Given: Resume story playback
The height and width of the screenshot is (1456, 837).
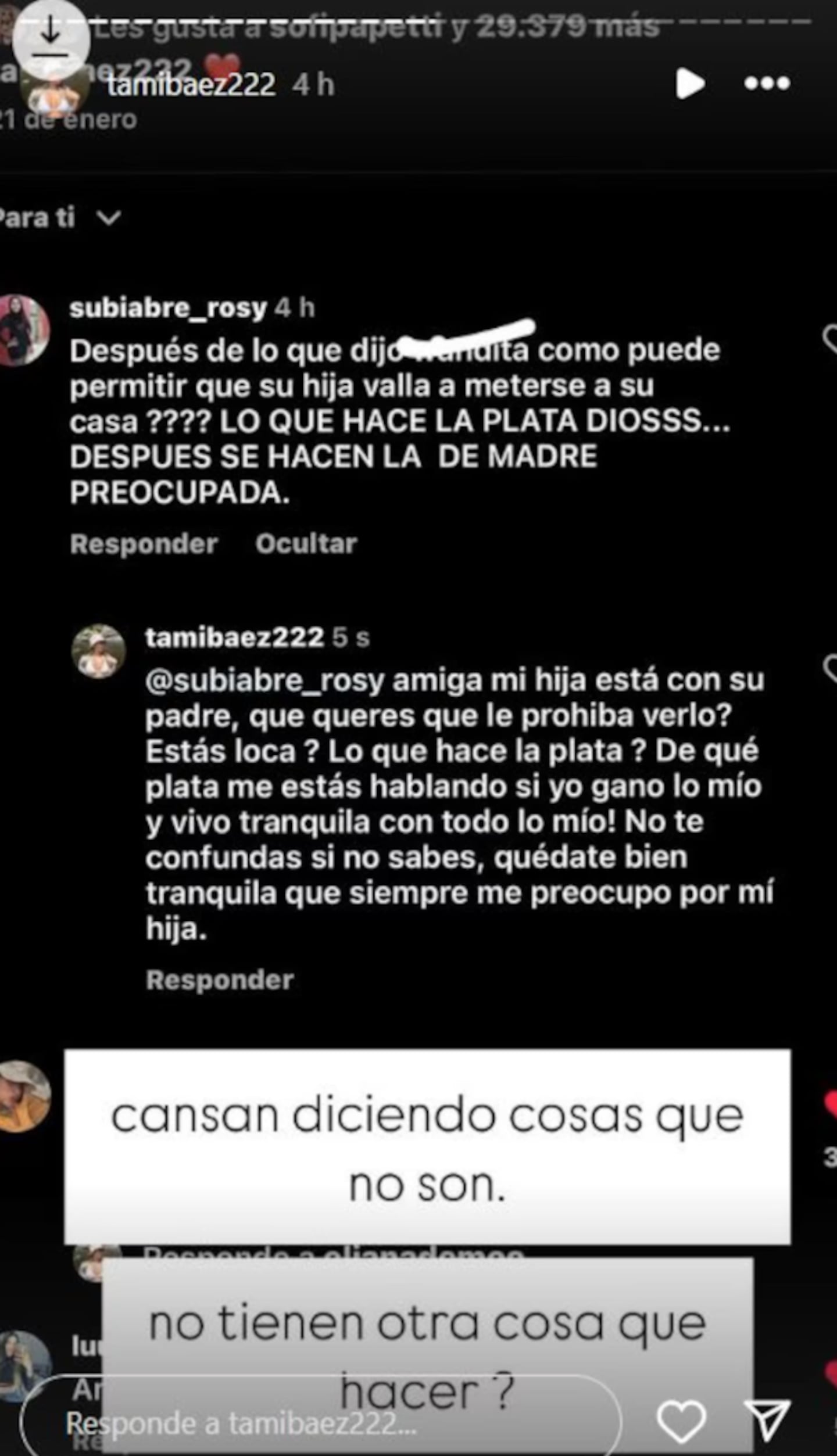Looking at the screenshot, I should (x=690, y=84).
